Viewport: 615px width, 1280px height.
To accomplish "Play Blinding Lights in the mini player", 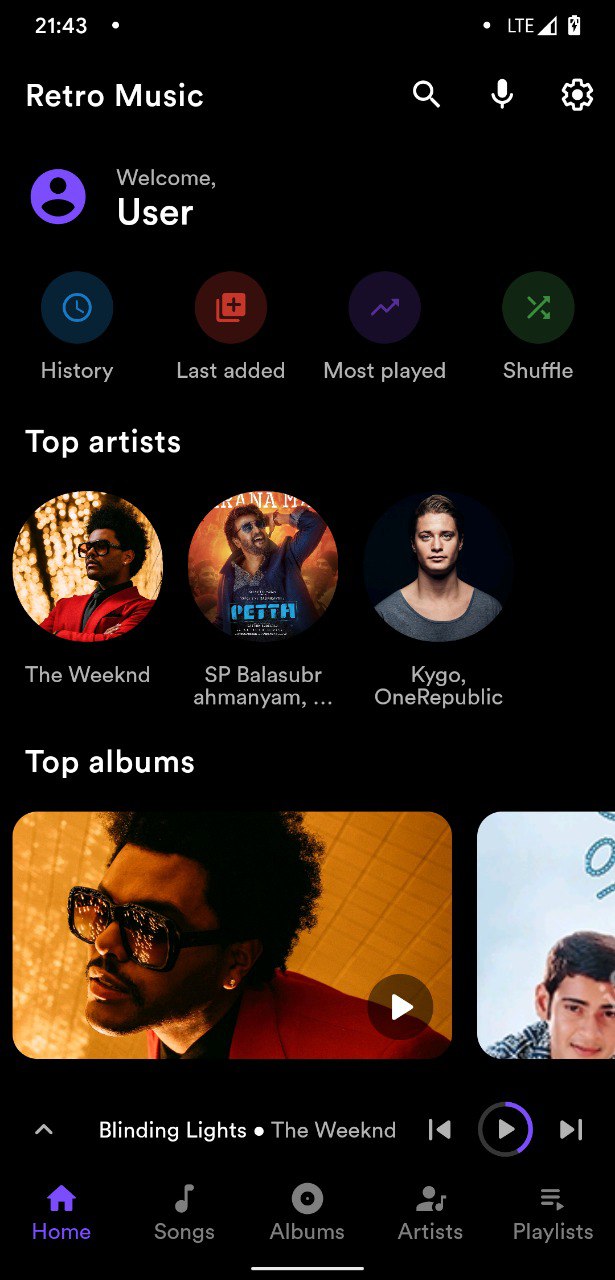I will (x=505, y=1130).
